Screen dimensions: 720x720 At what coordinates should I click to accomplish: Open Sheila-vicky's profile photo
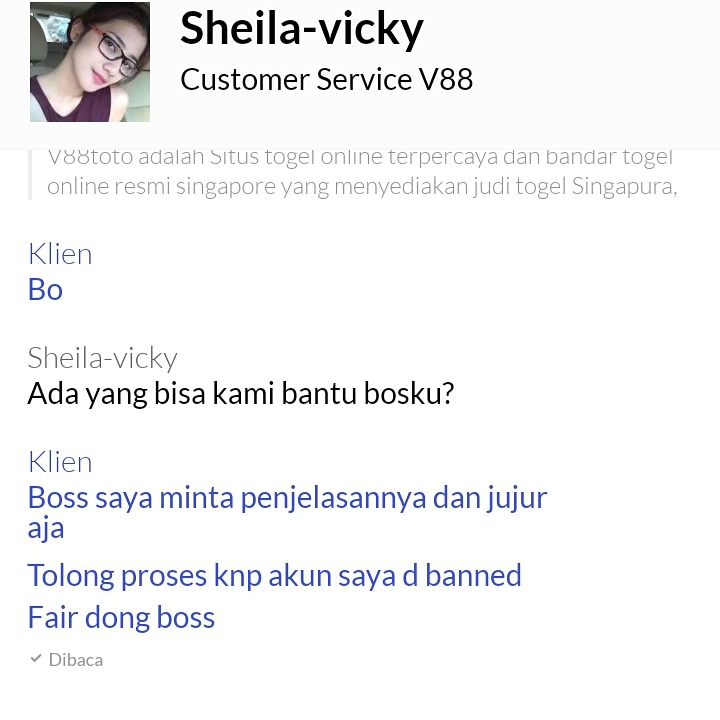[90, 62]
